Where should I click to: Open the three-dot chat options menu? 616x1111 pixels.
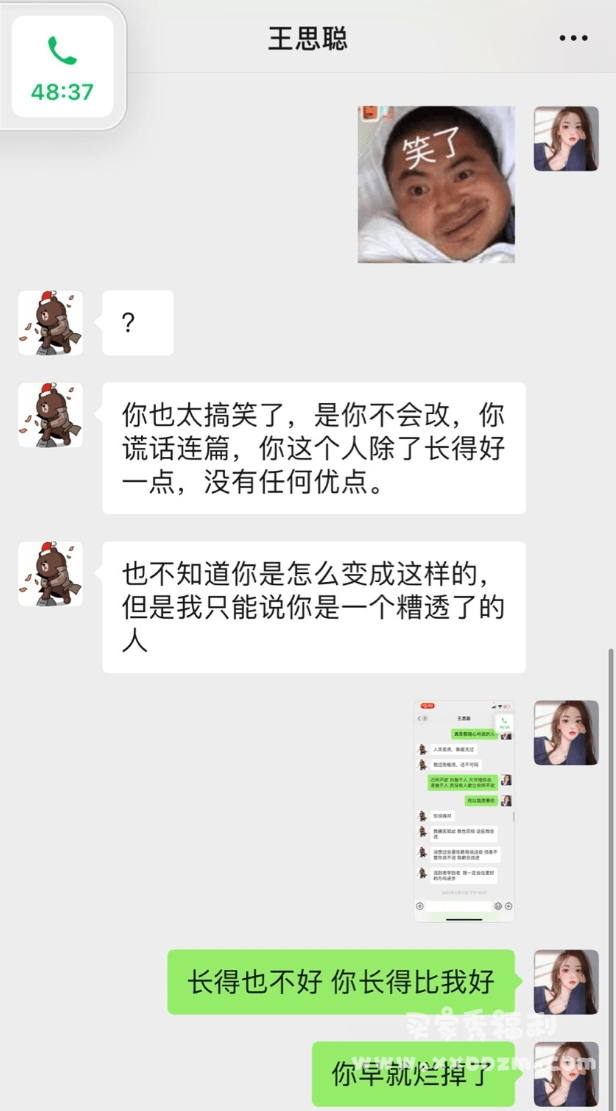(573, 39)
